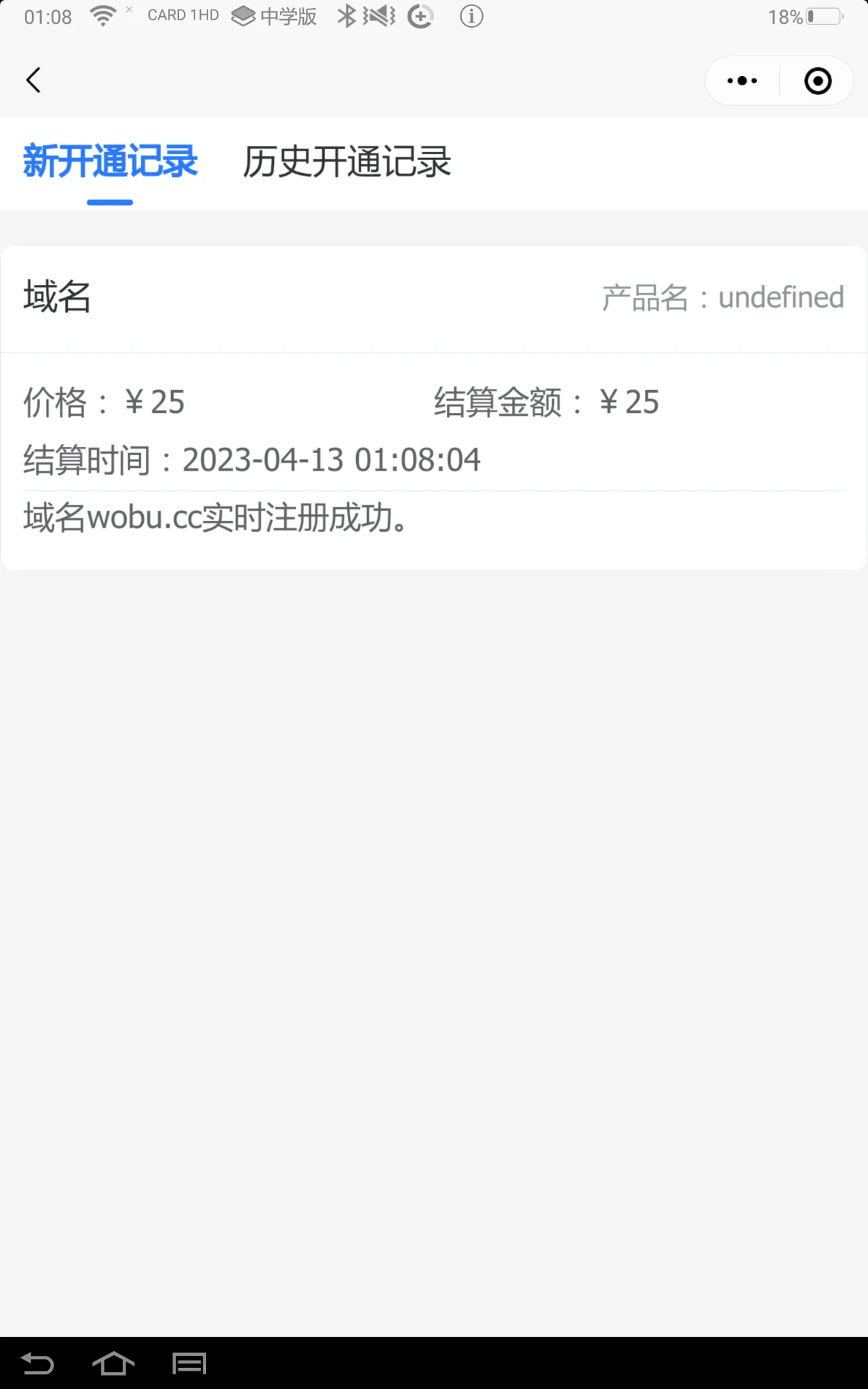Open the system recent apps button
The image size is (868, 1389).
click(189, 1363)
